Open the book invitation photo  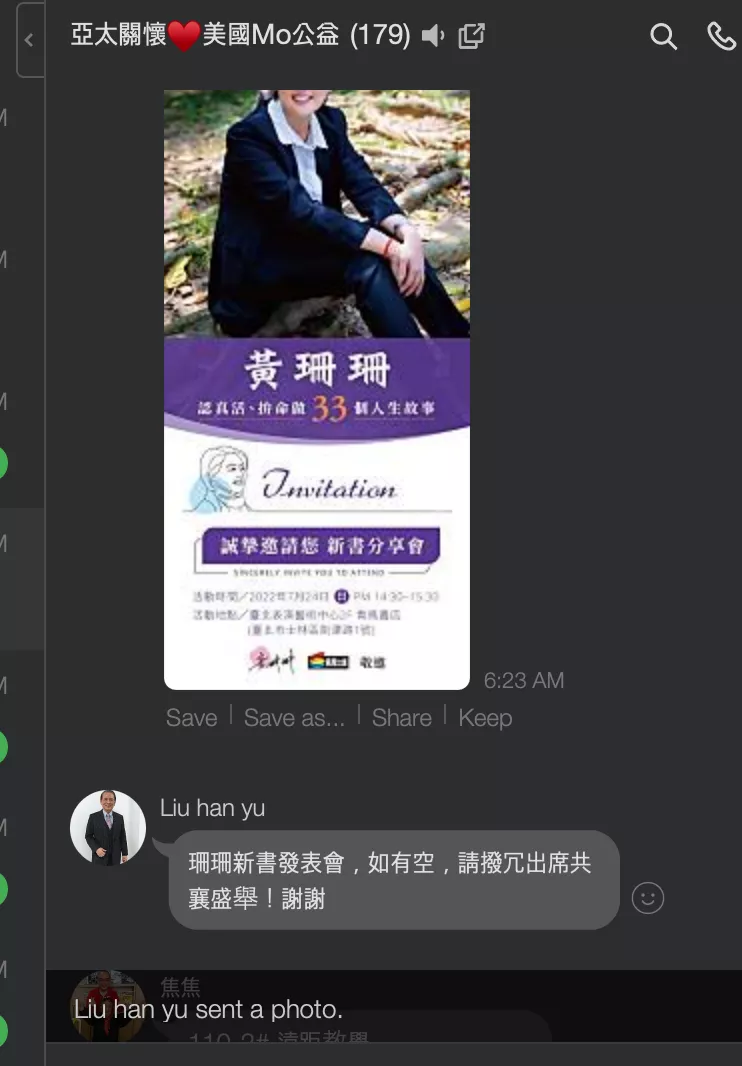coord(317,390)
